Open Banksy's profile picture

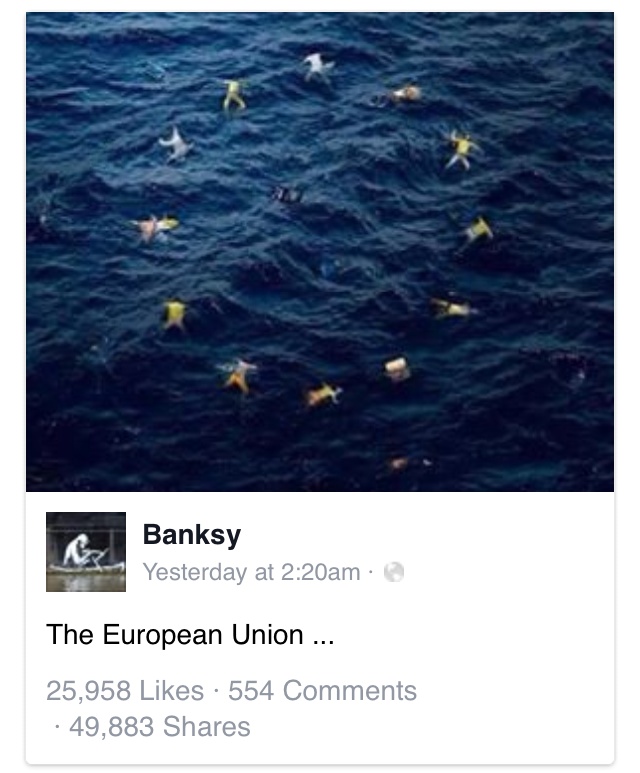(x=86, y=552)
